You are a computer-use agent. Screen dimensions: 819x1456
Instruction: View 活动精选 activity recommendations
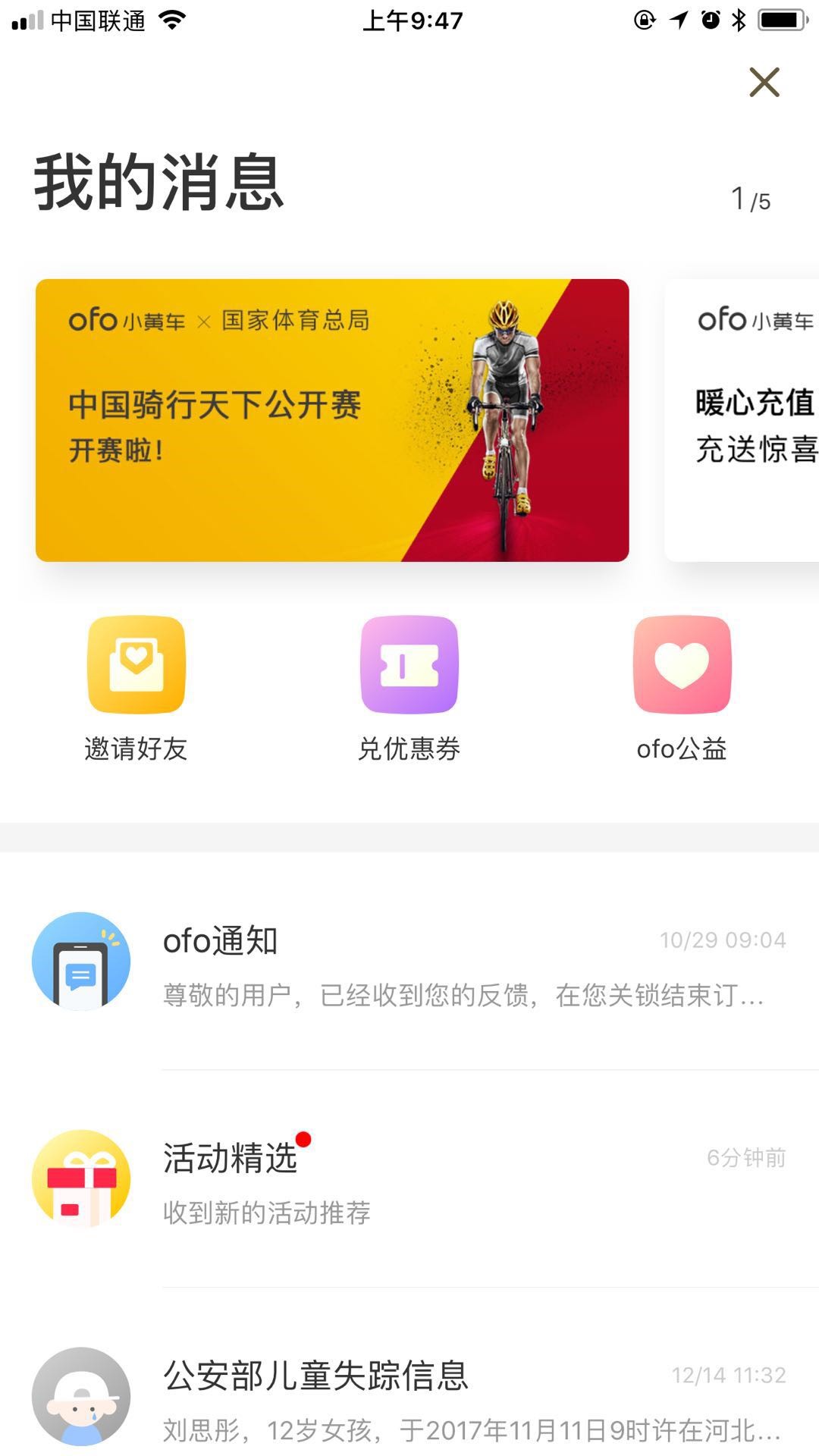point(409,1179)
